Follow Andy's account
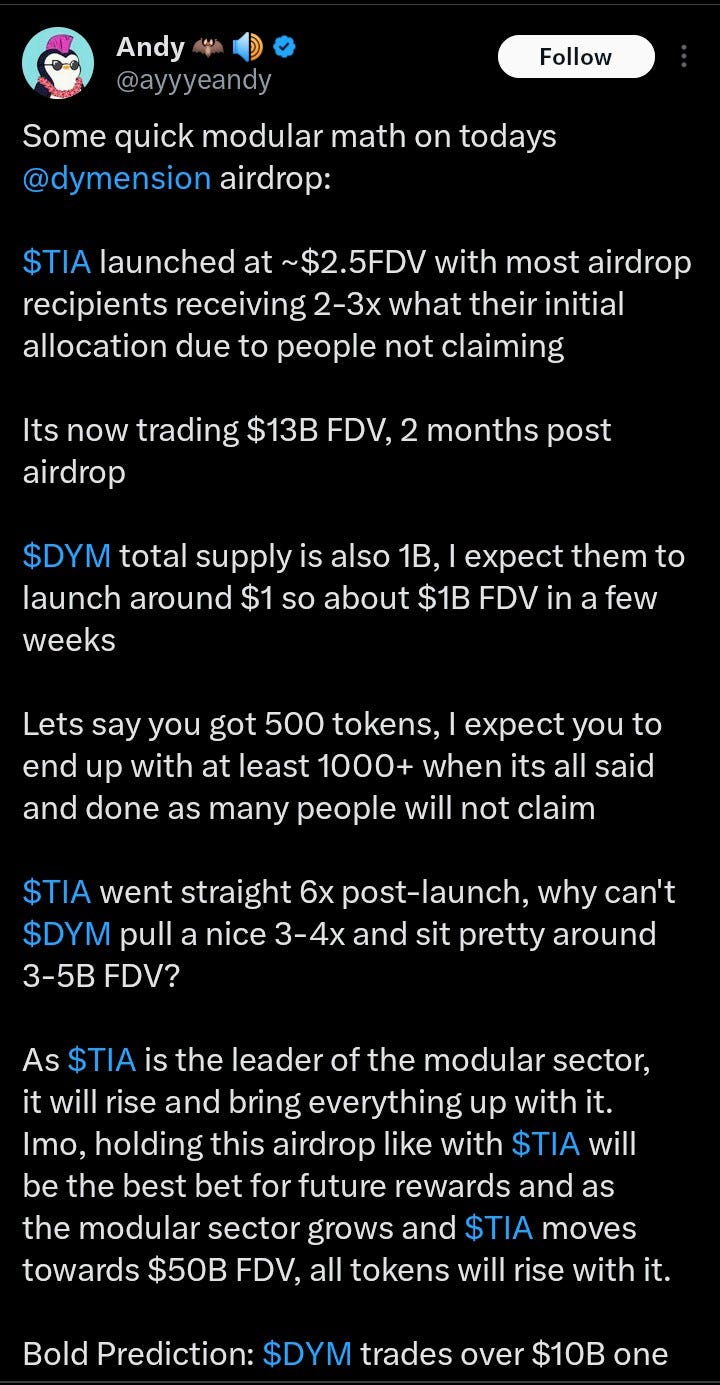 576,57
